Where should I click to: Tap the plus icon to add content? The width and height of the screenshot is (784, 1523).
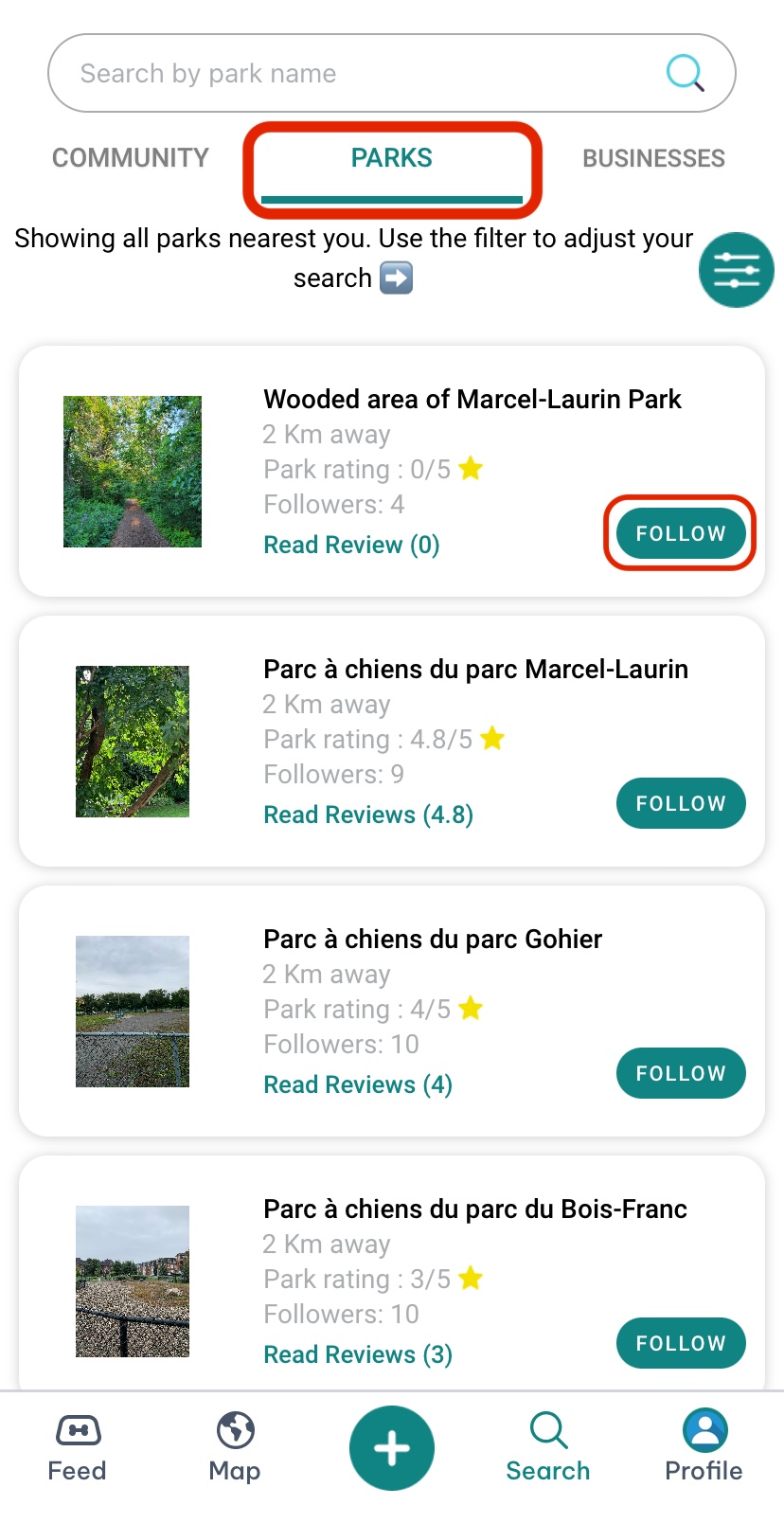(x=392, y=1446)
